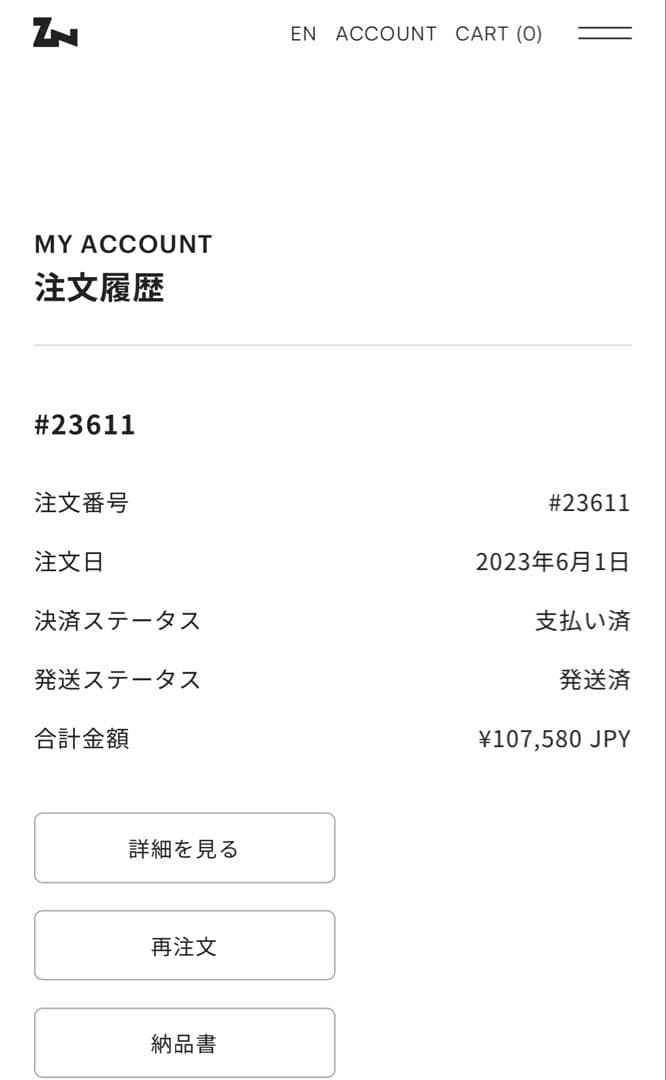The image size is (666, 1080).
Task: Open the 納品書 delivery slip
Action: click(x=184, y=1043)
